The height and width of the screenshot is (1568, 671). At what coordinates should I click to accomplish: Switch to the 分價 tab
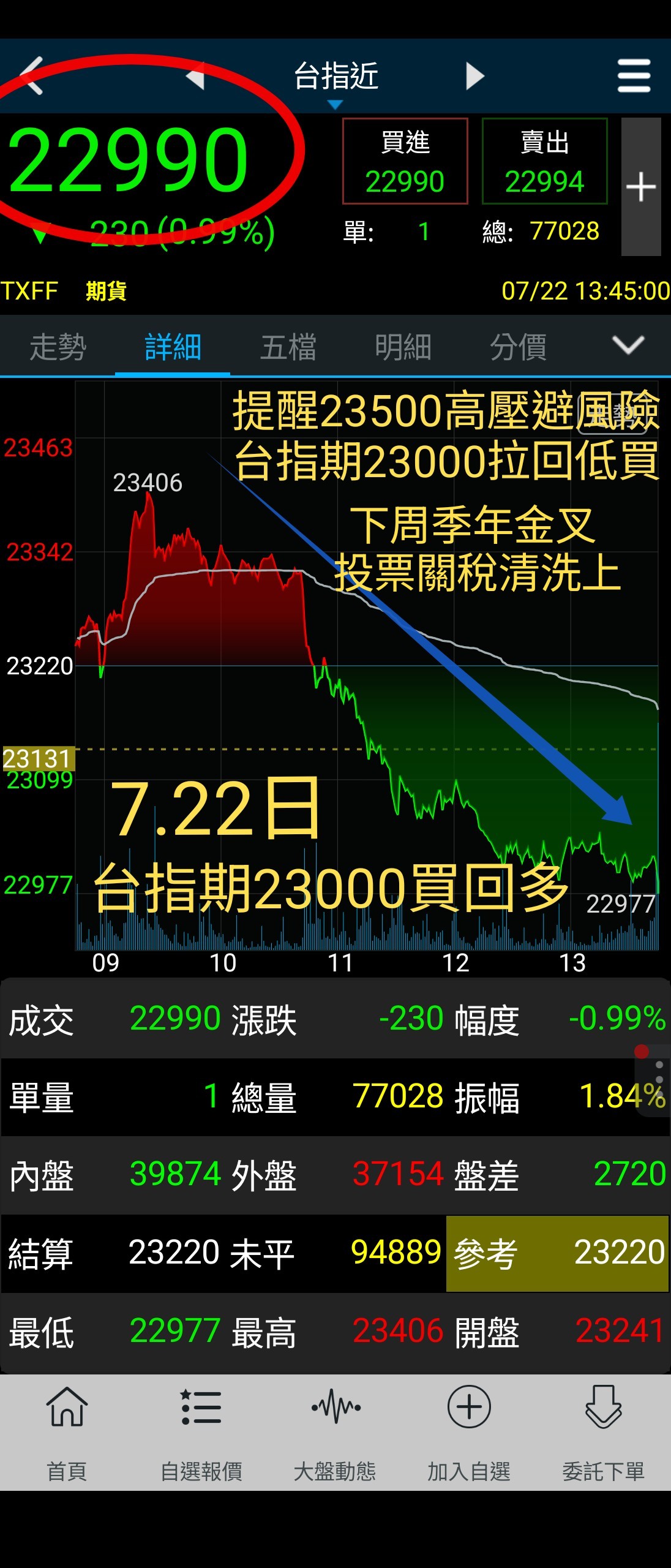[518, 346]
